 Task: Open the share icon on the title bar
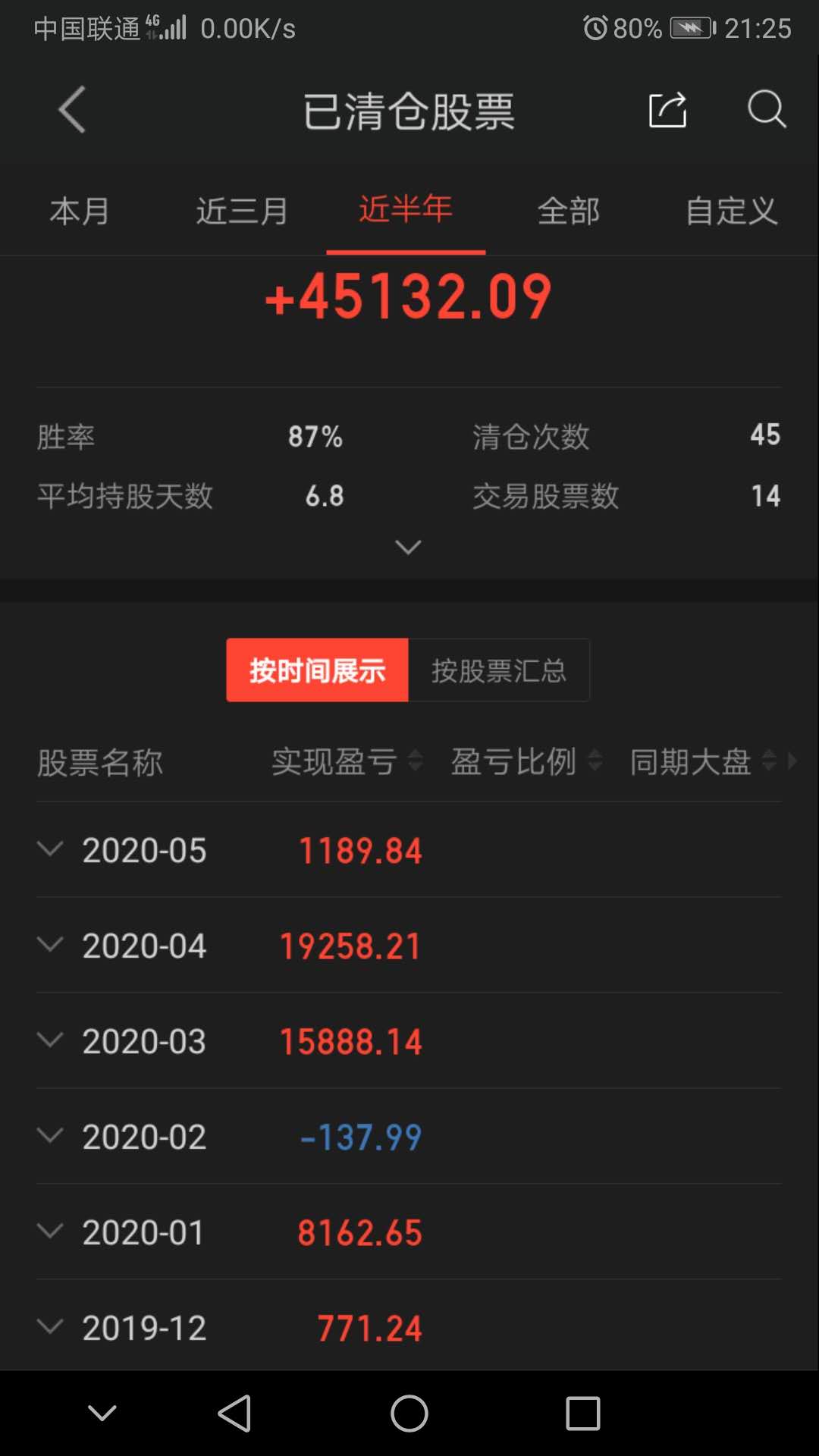(x=667, y=109)
